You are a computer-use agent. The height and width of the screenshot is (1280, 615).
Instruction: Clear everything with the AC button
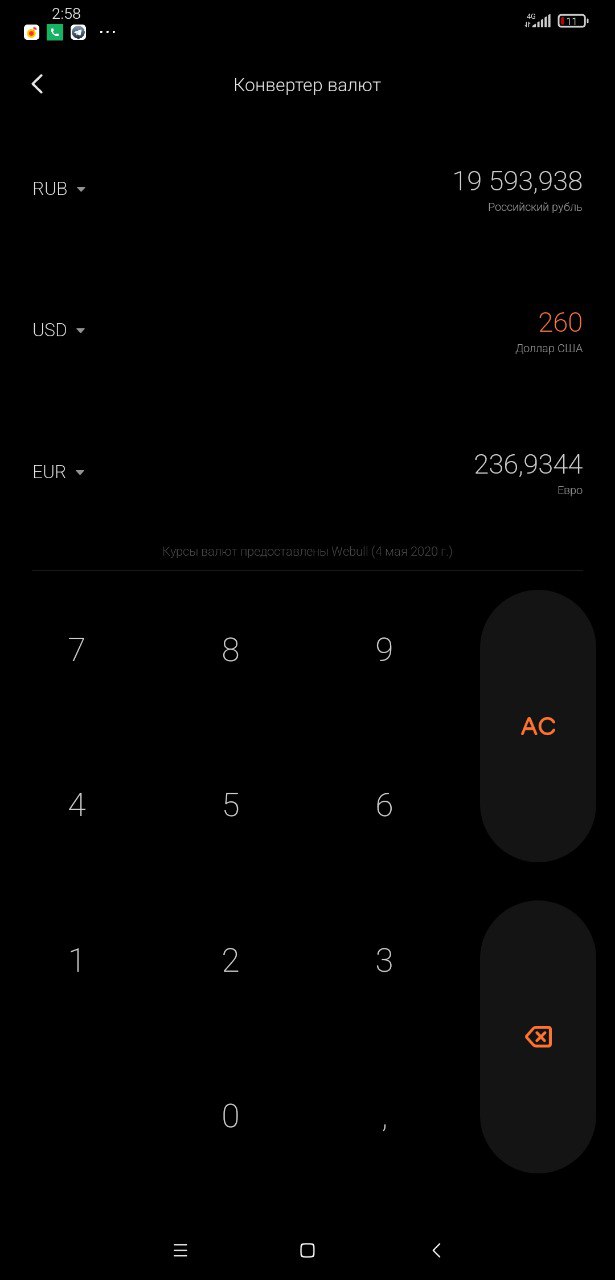pyautogui.click(x=538, y=726)
